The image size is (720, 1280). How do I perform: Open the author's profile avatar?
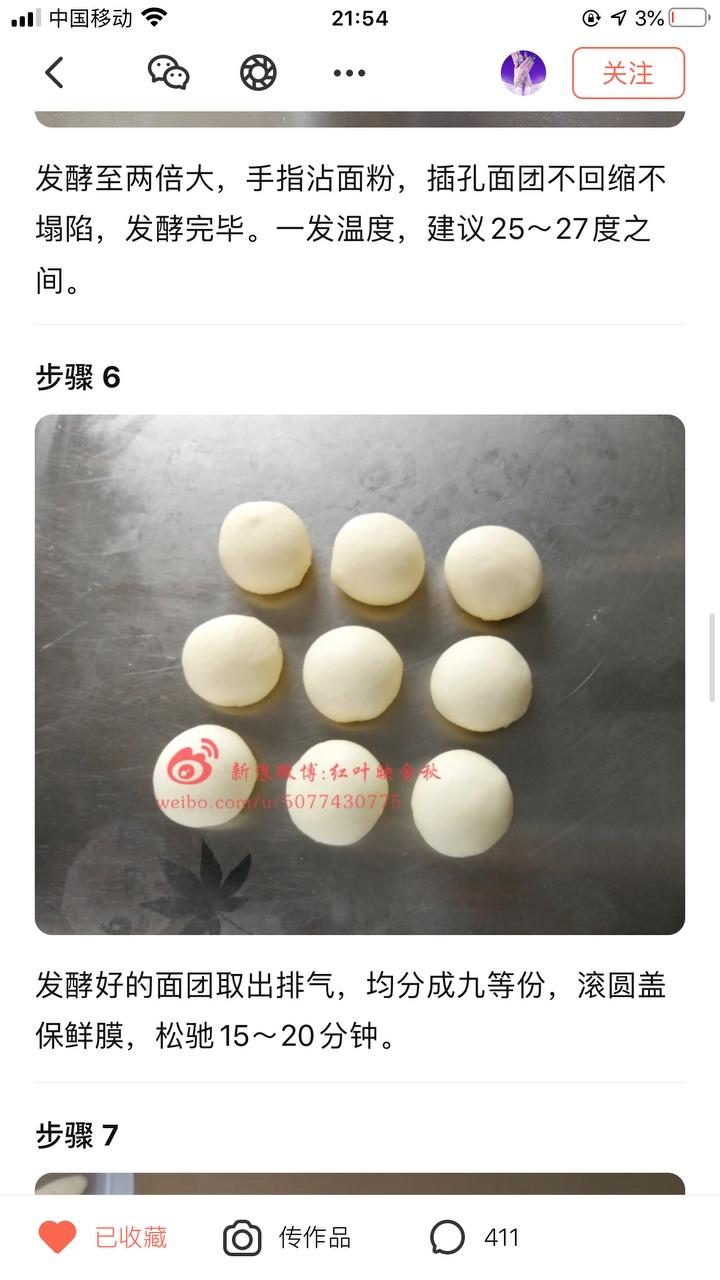point(523,73)
